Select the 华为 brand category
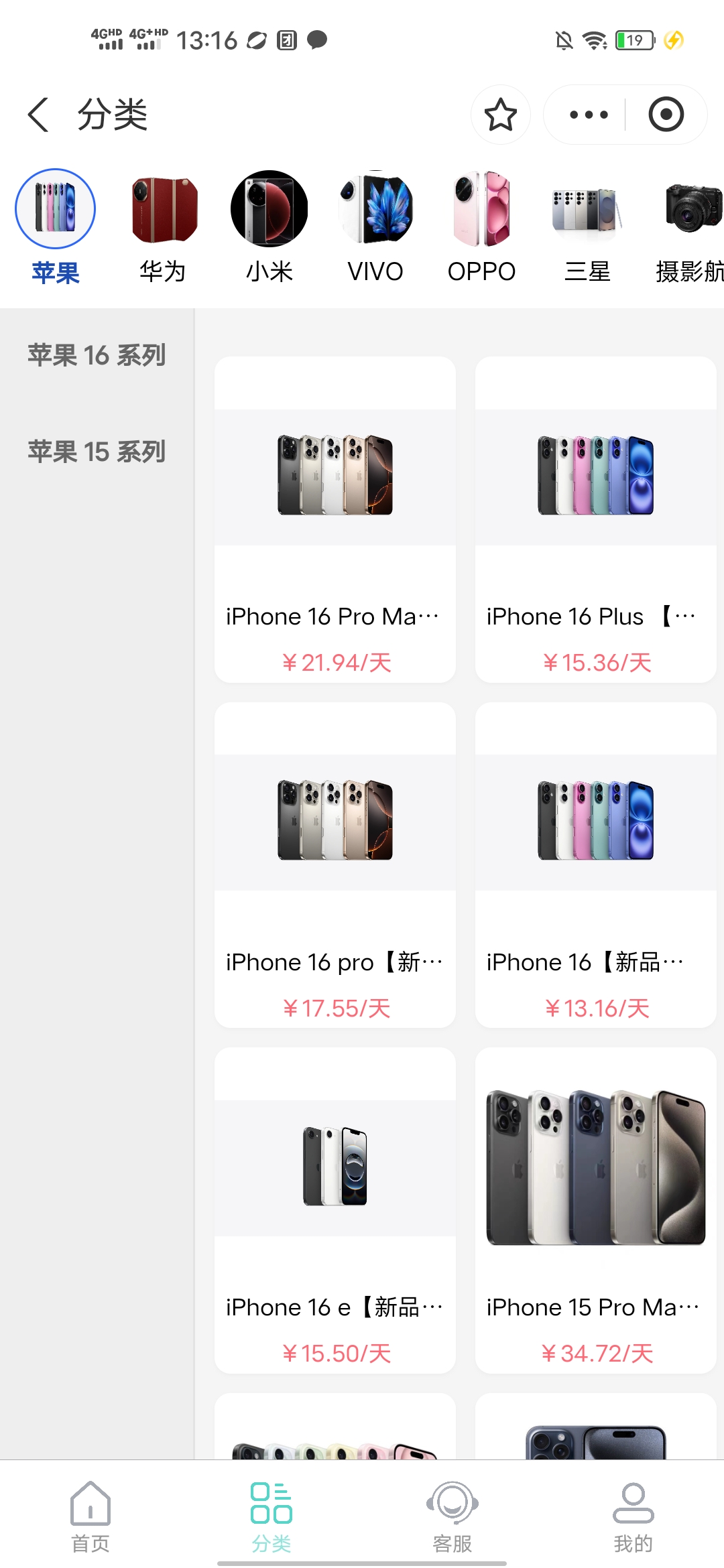 click(x=163, y=228)
